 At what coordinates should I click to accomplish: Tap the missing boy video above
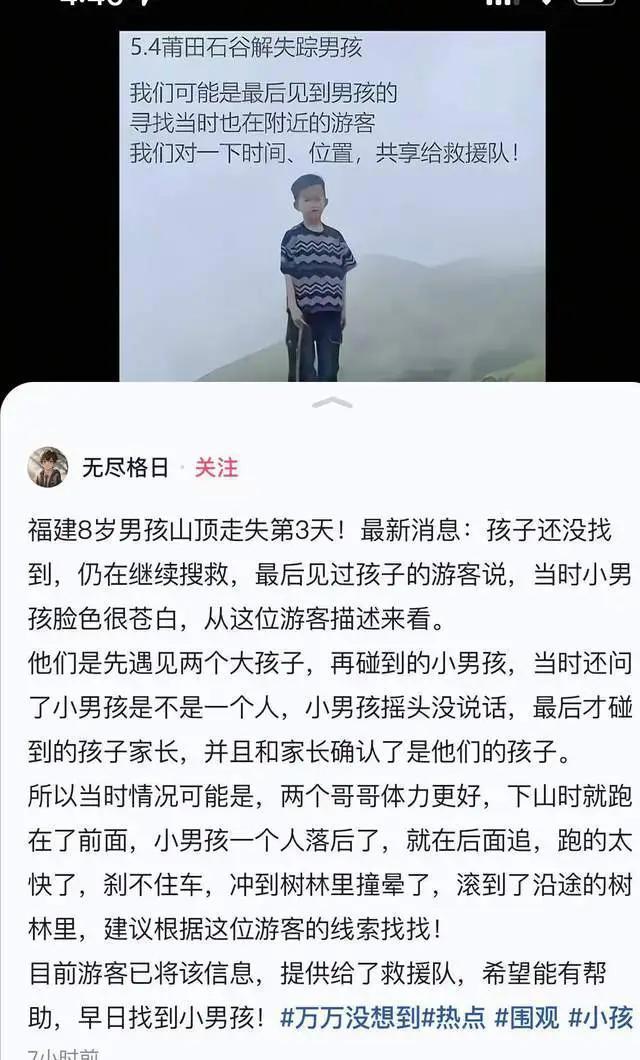pos(332,205)
